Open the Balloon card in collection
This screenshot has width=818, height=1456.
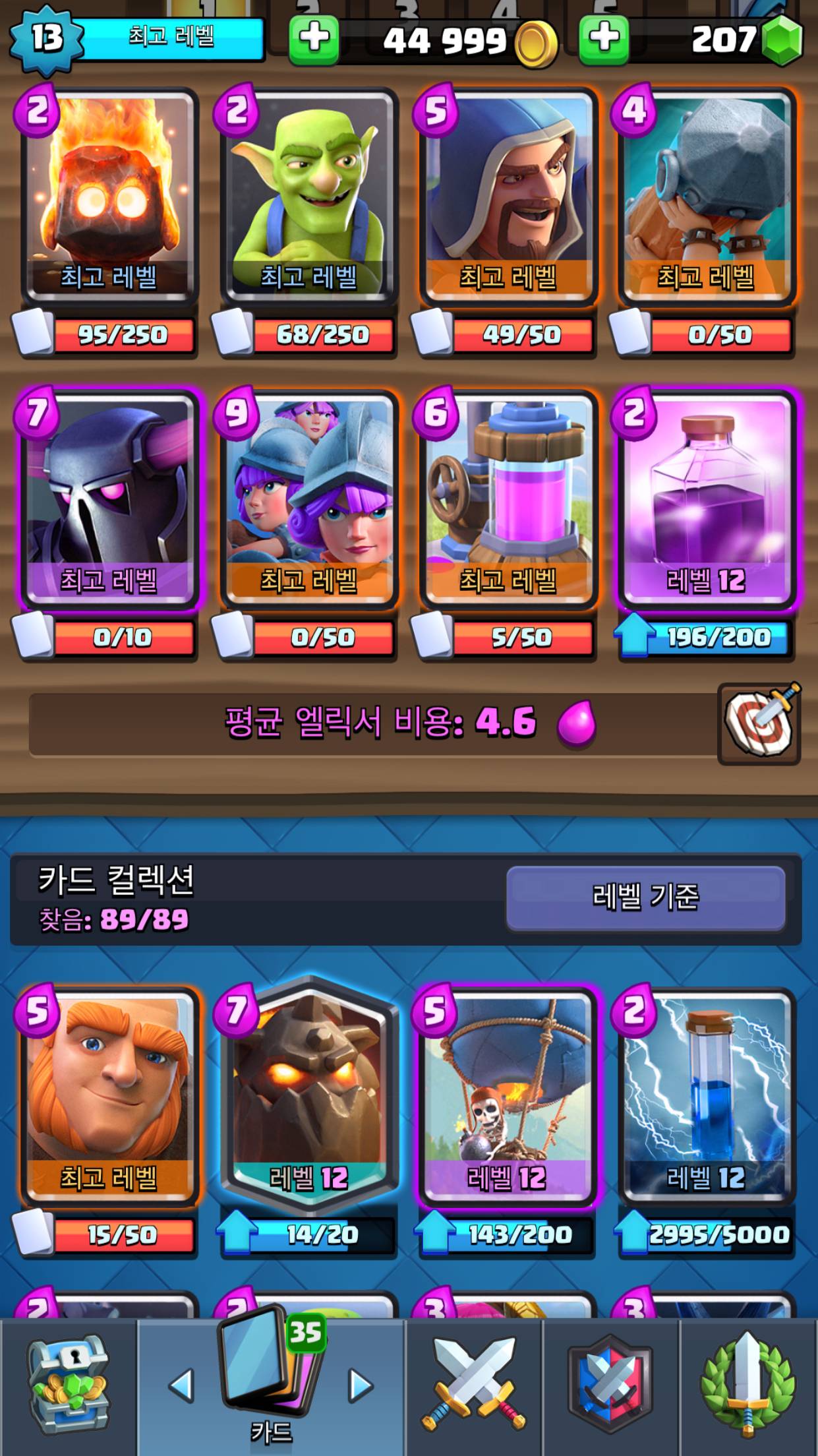pos(508,1098)
